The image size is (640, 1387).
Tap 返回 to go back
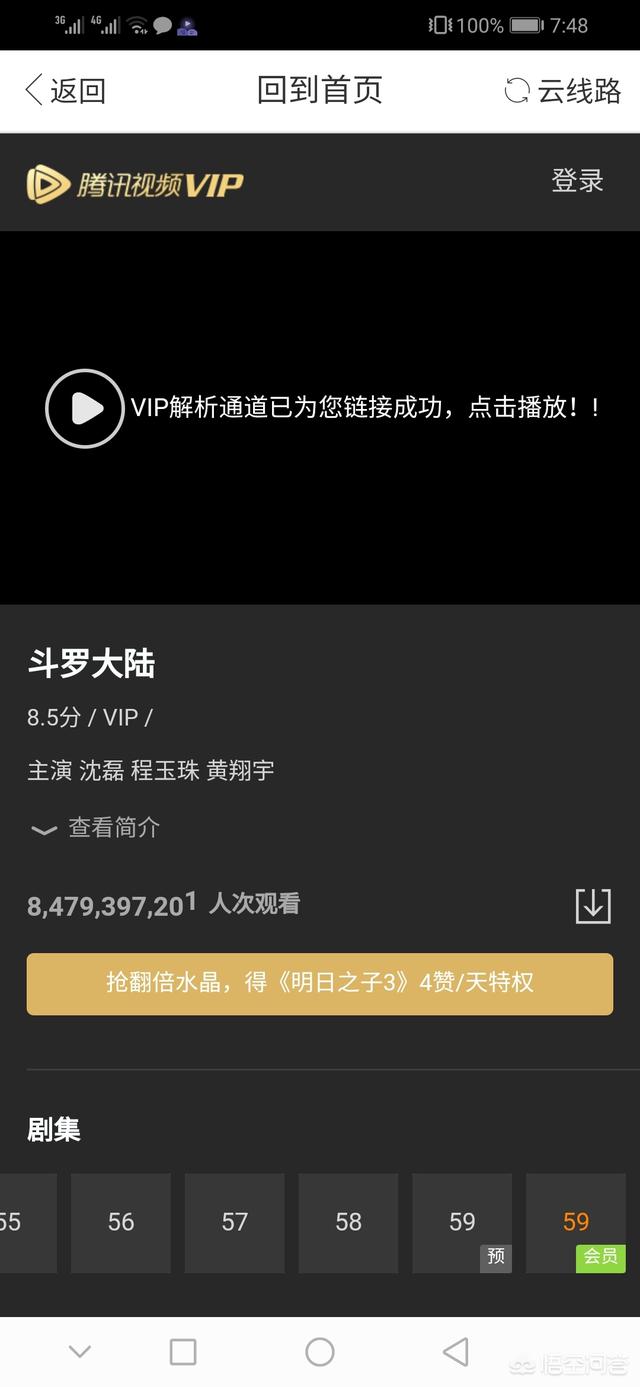[x=65, y=91]
